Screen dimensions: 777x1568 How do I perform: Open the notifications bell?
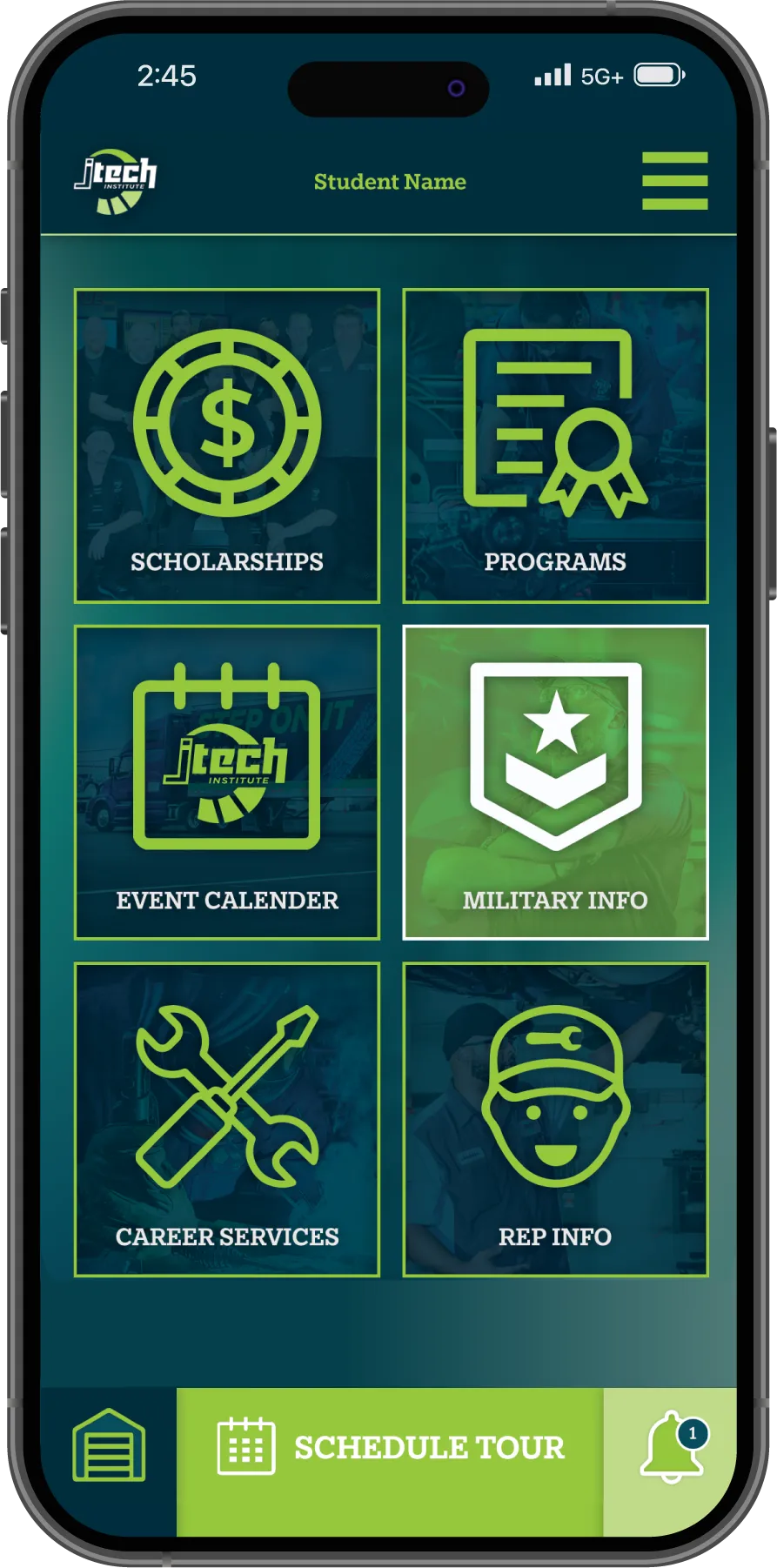(x=671, y=1447)
